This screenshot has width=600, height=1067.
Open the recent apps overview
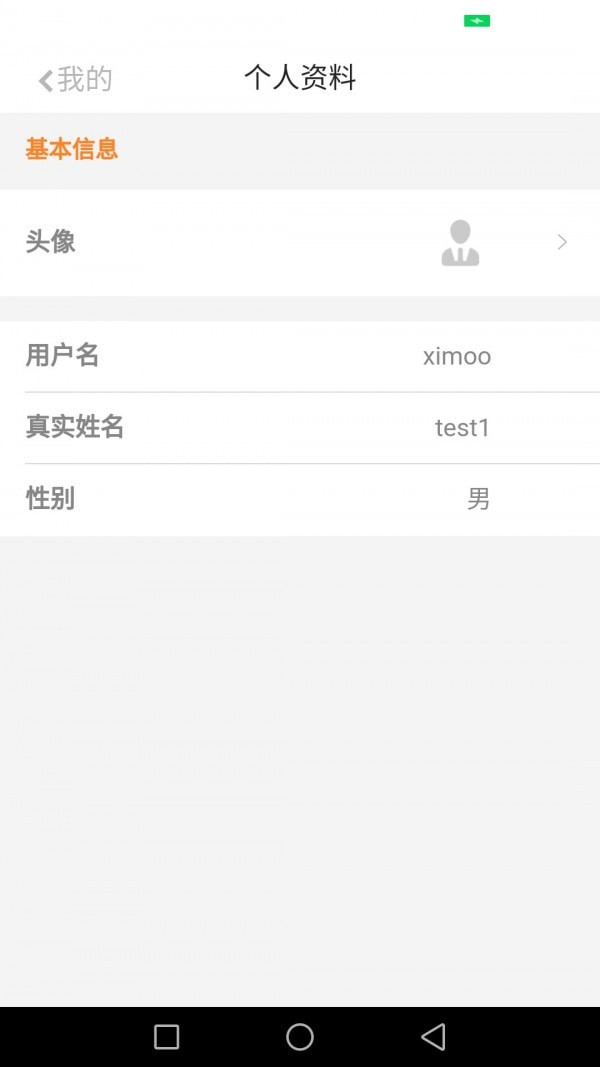(x=167, y=1037)
